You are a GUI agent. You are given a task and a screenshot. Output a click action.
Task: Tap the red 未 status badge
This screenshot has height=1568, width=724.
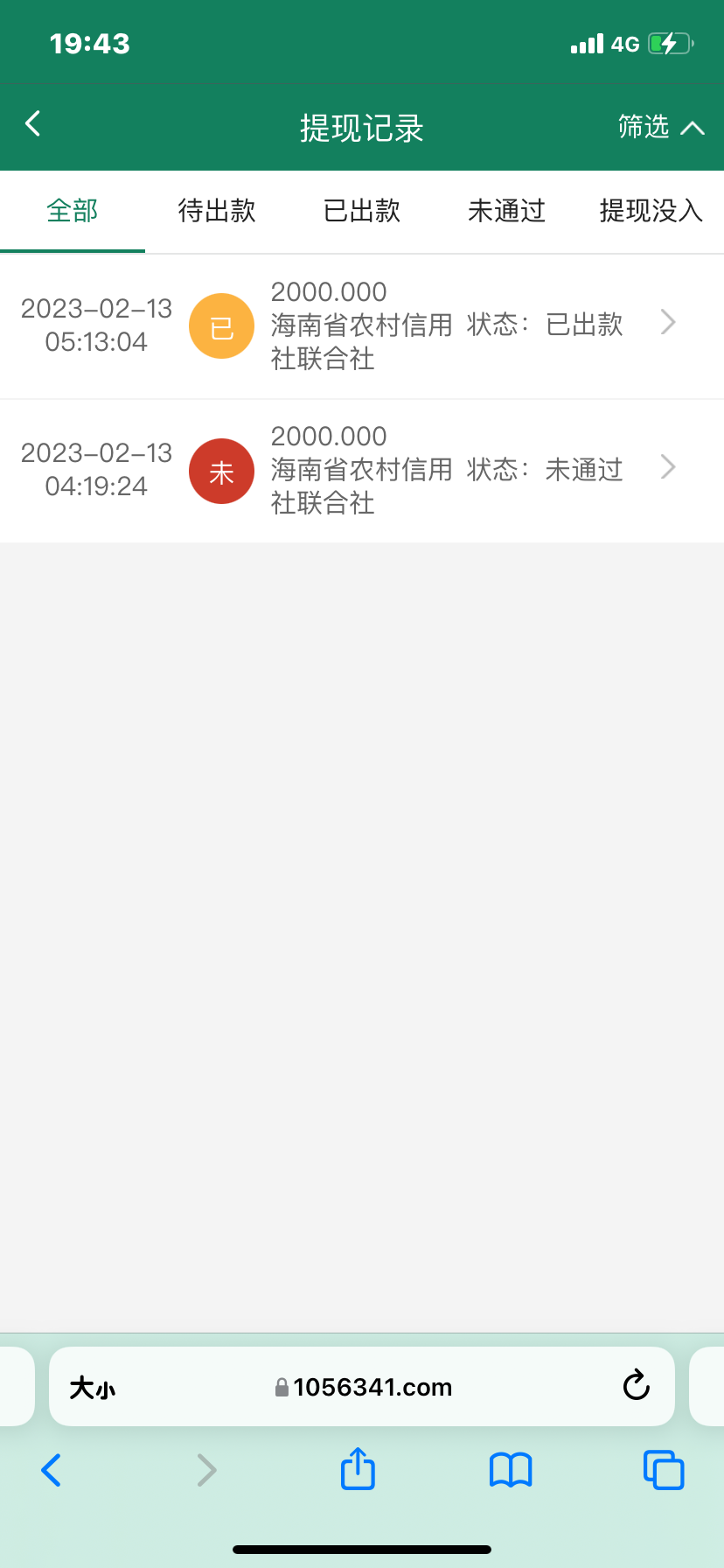[221, 471]
